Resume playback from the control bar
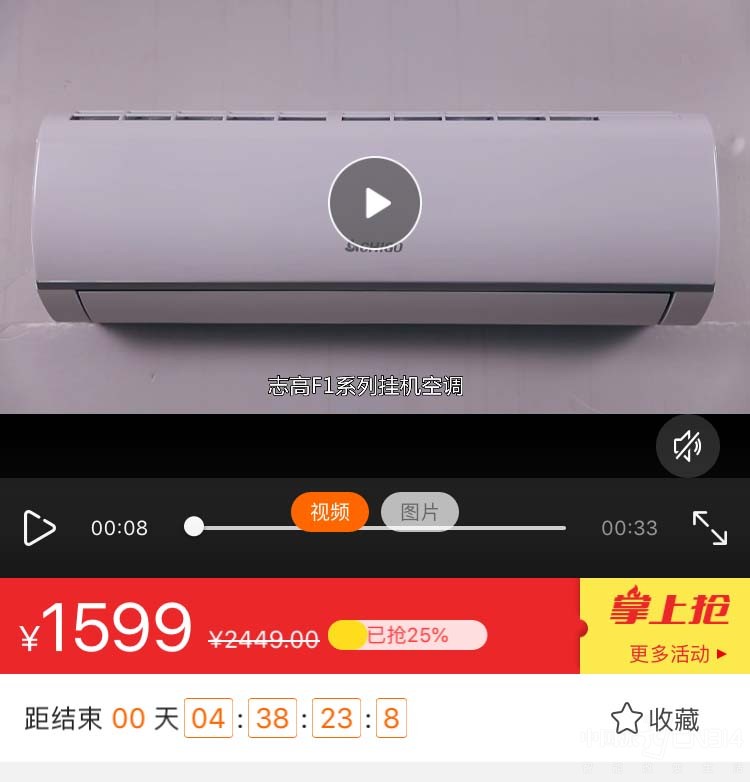This screenshot has height=782, width=750. point(39,528)
